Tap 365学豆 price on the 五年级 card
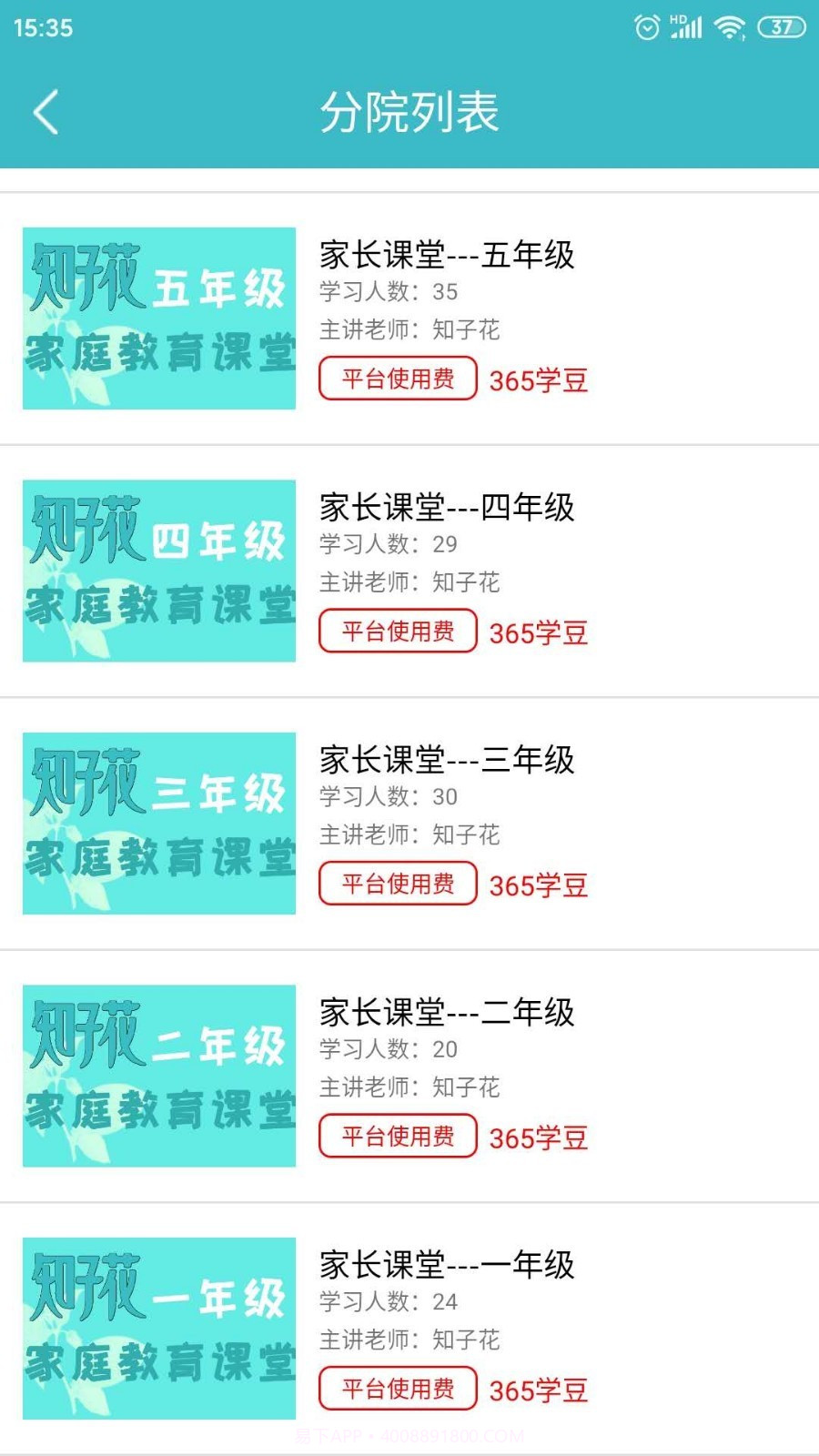This screenshot has width=819, height=1456. tap(538, 379)
